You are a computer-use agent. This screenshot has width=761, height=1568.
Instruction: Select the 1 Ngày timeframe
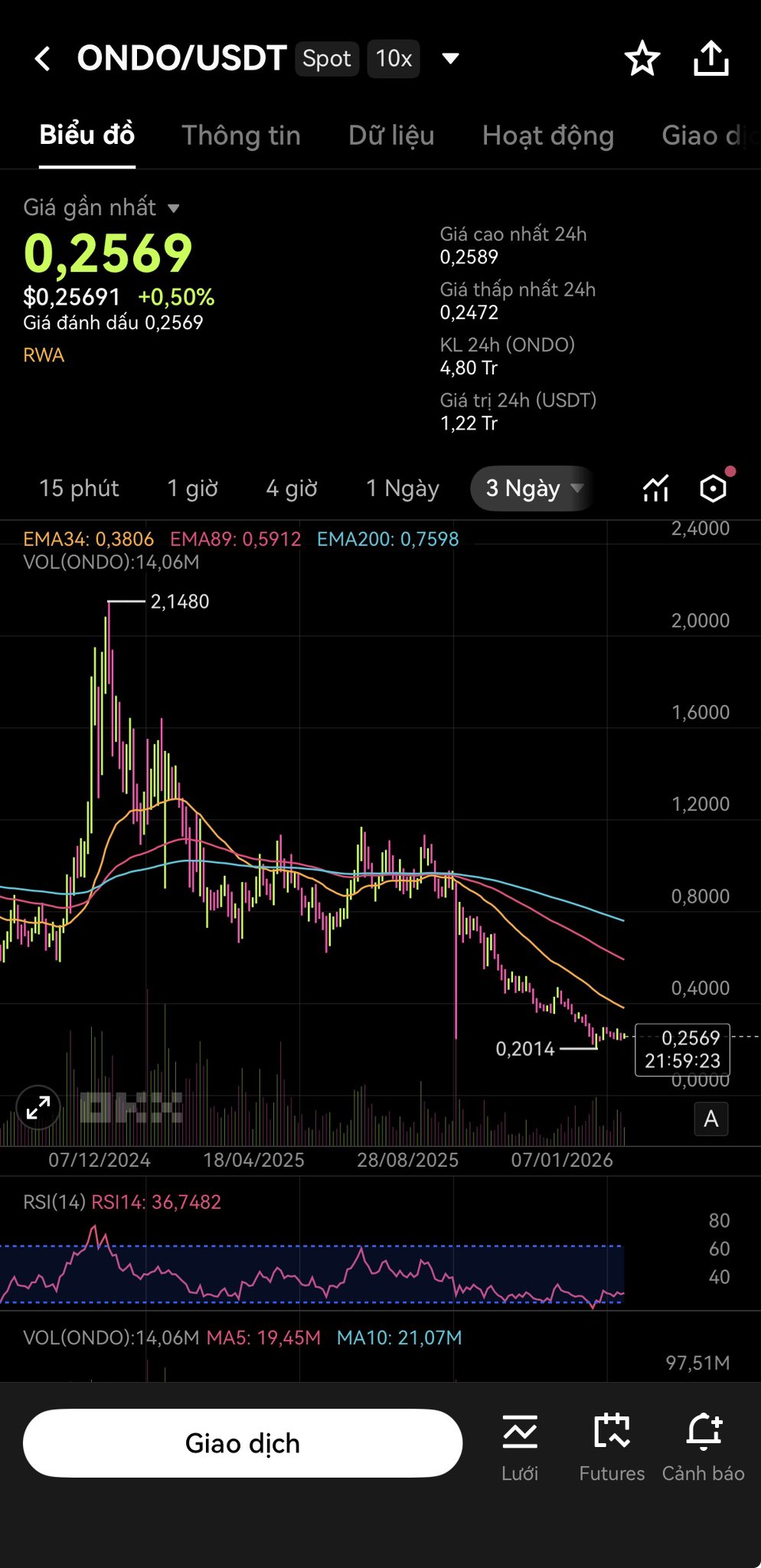click(402, 488)
